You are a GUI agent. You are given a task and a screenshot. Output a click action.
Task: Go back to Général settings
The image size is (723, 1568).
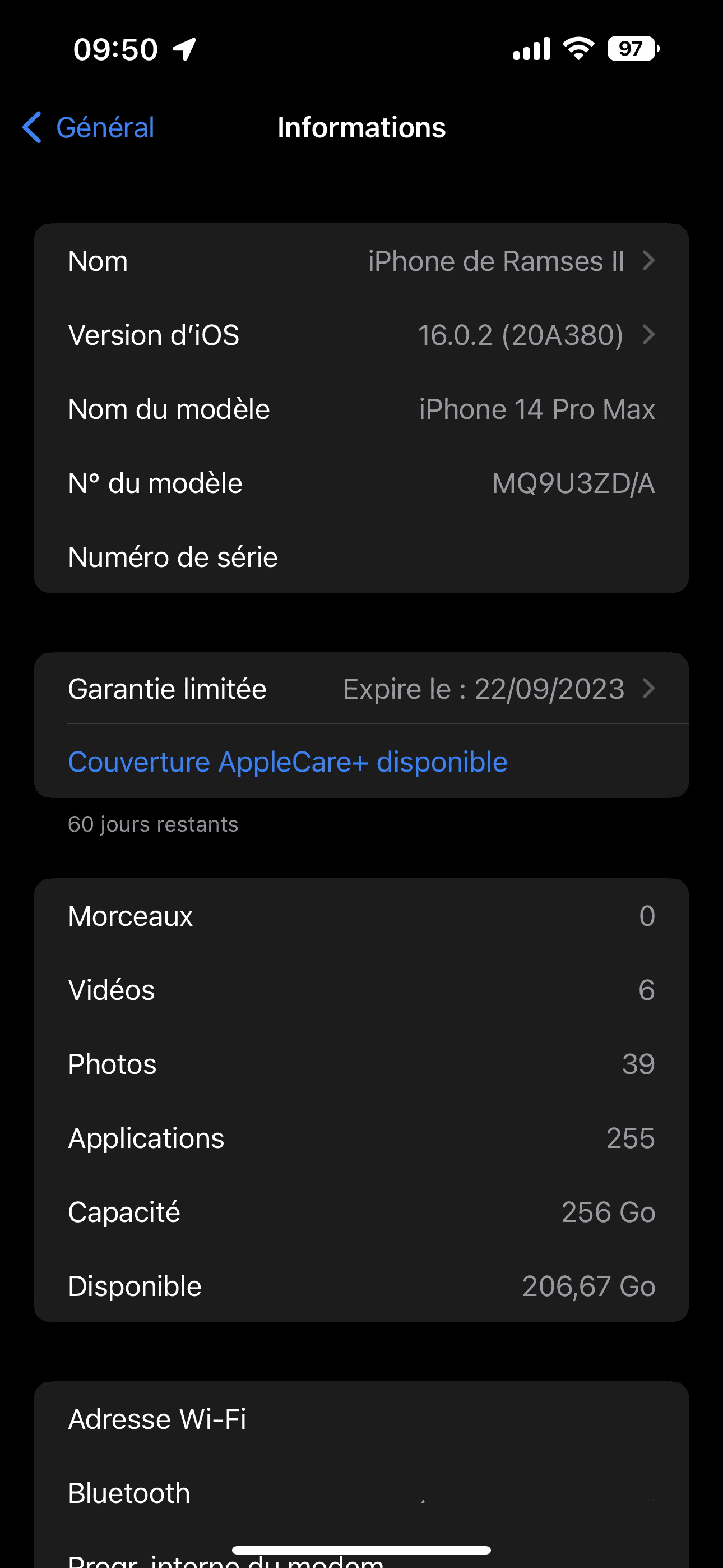[89, 128]
